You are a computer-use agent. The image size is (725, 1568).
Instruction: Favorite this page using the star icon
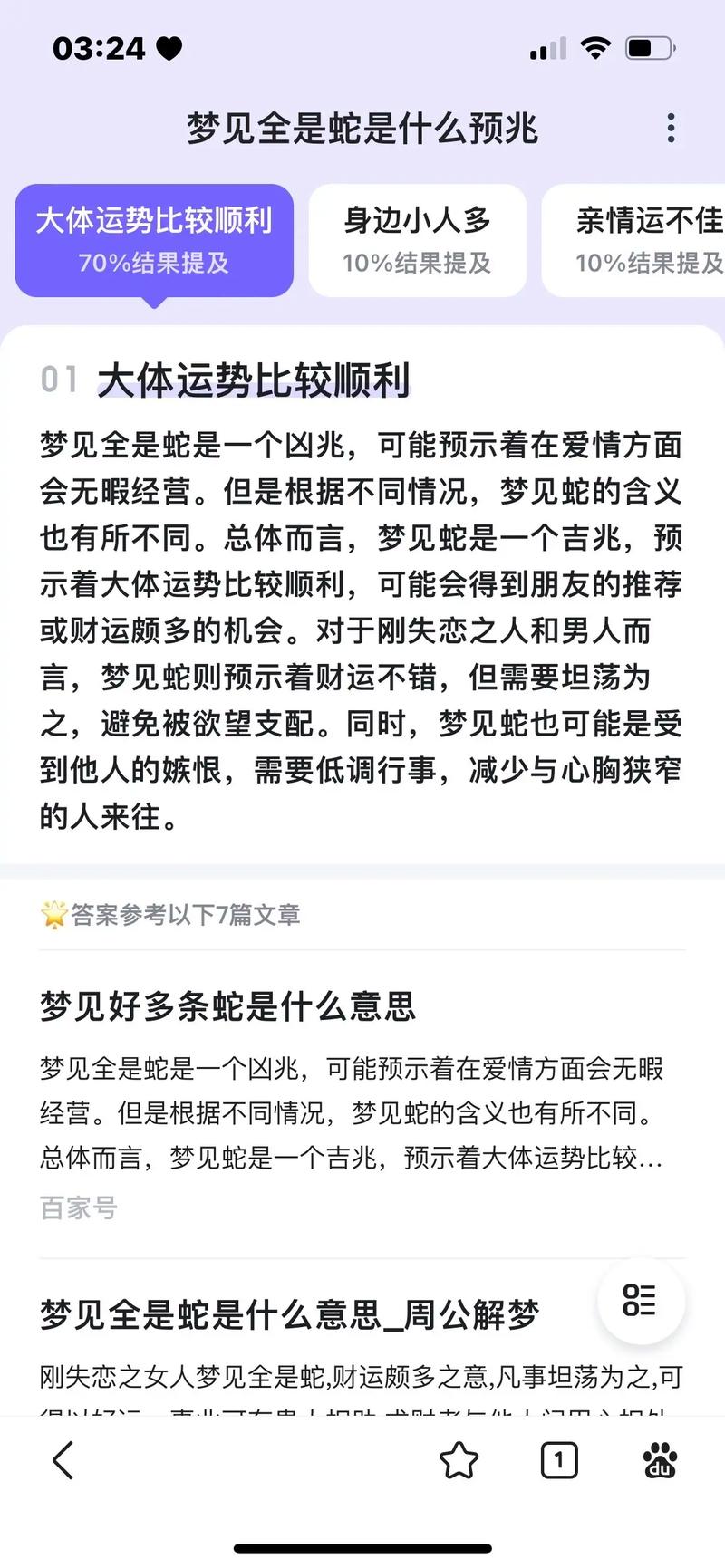(x=461, y=1460)
